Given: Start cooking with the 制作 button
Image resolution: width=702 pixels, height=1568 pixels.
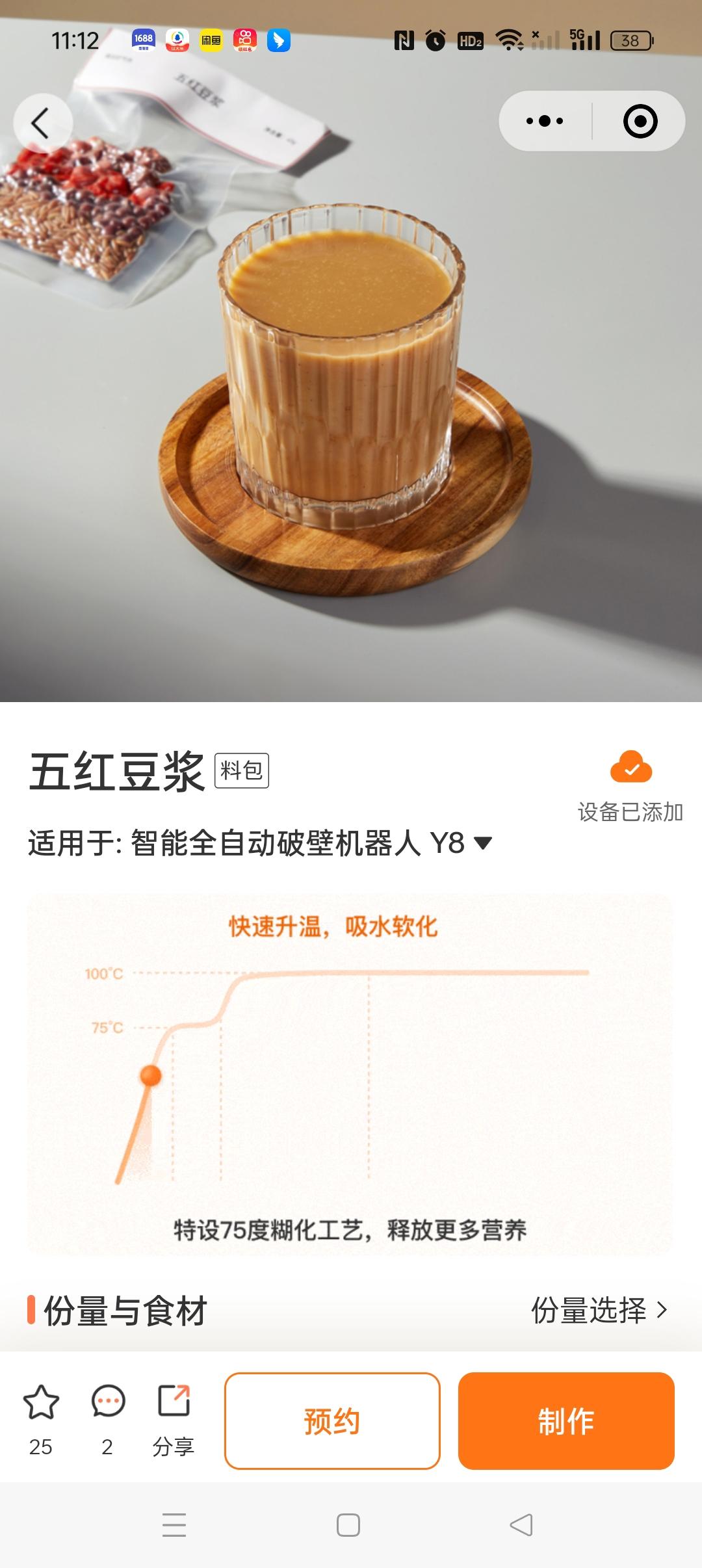Looking at the screenshot, I should click(565, 1421).
